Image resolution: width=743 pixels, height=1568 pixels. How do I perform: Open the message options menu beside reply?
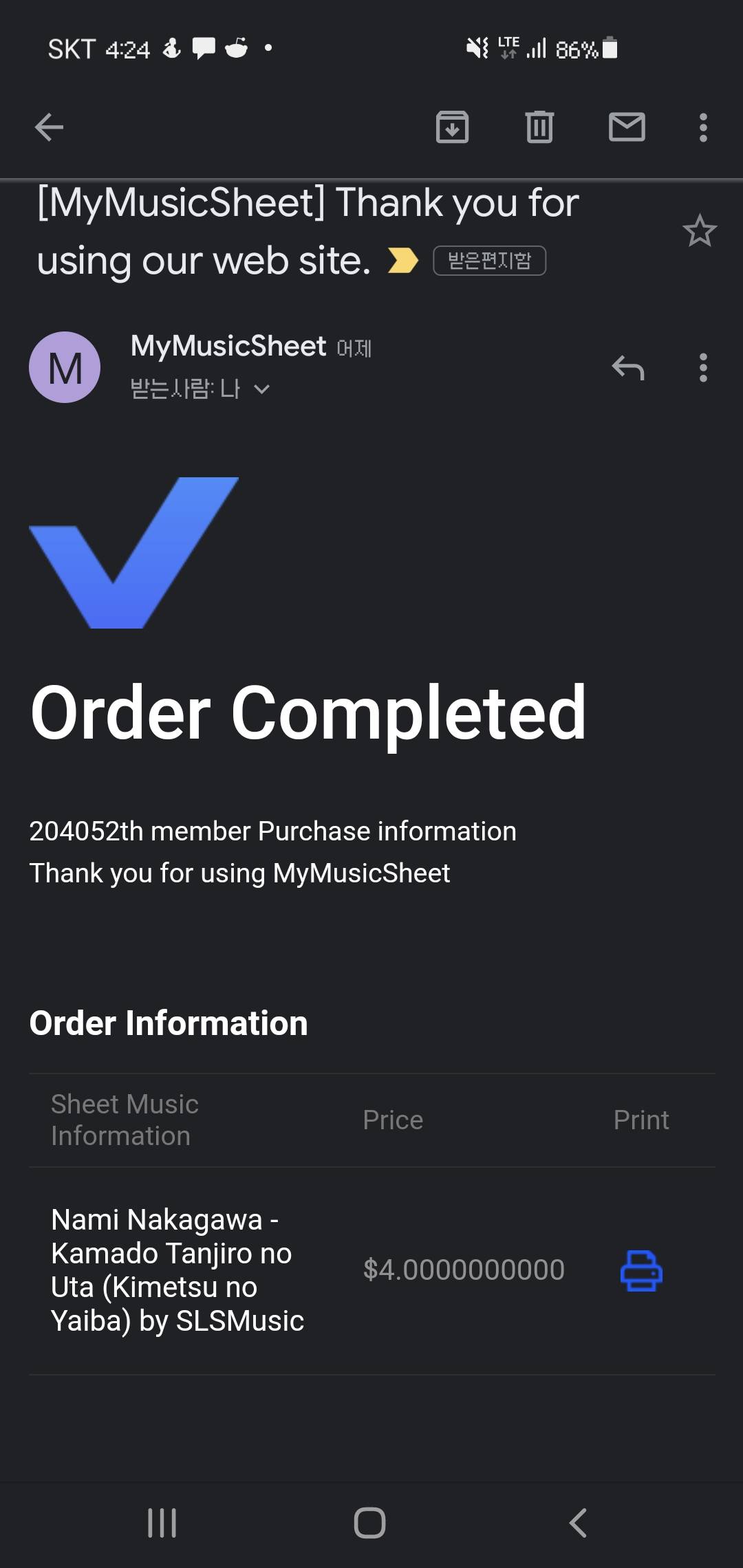coord(702,368)
